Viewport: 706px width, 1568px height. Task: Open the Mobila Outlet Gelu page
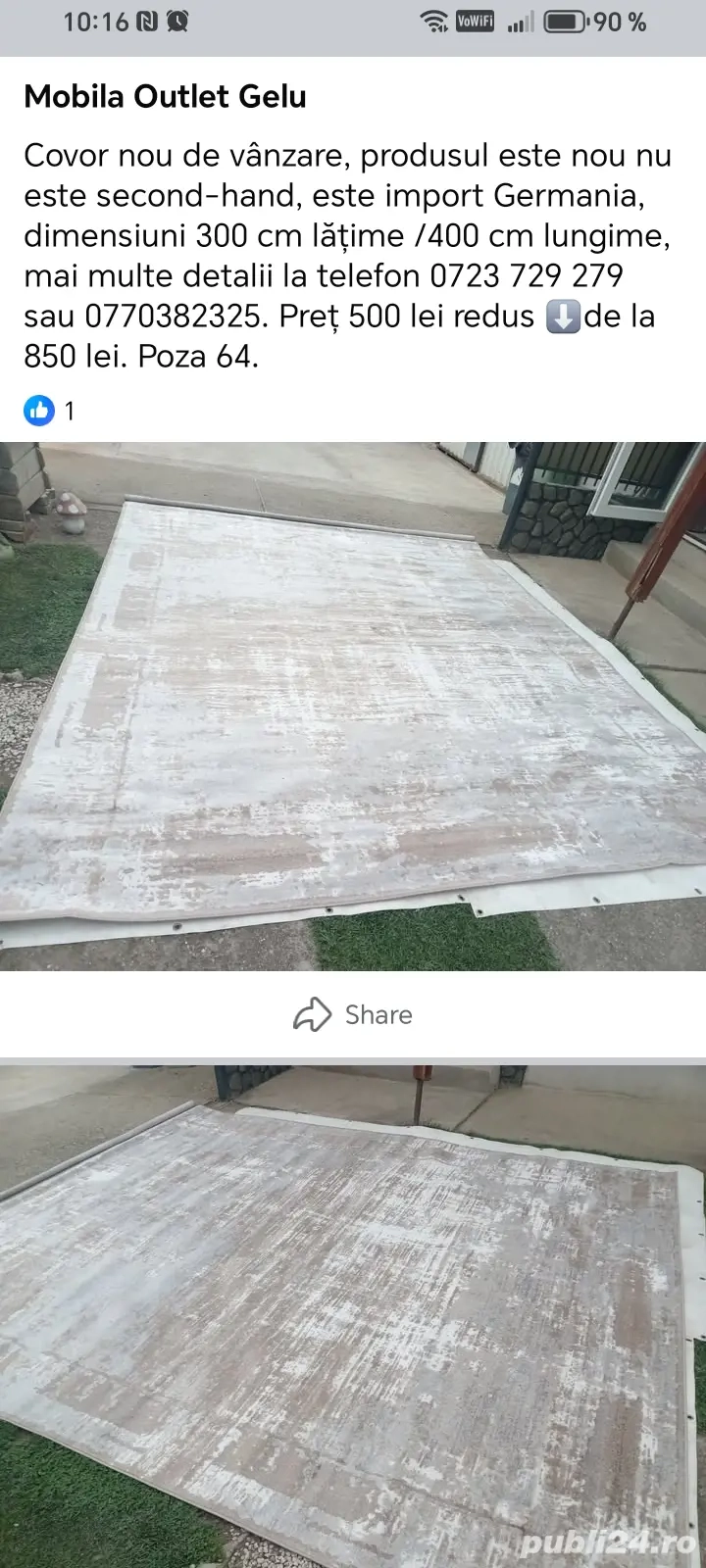165,96
